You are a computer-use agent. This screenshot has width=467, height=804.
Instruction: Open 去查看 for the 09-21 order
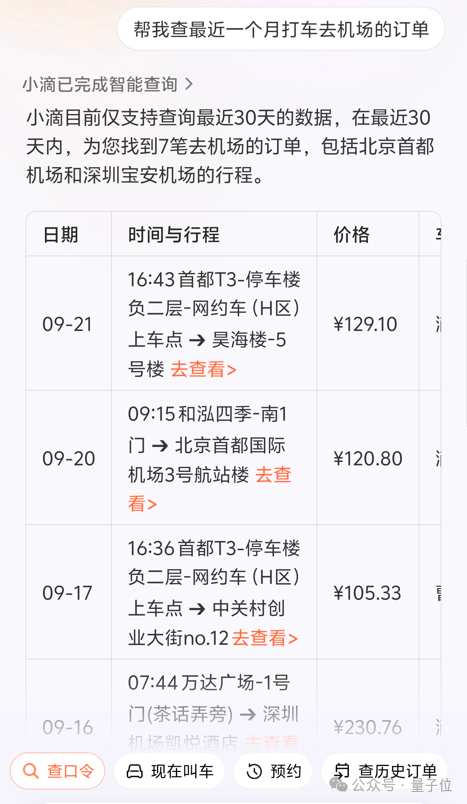coord(204,369)
